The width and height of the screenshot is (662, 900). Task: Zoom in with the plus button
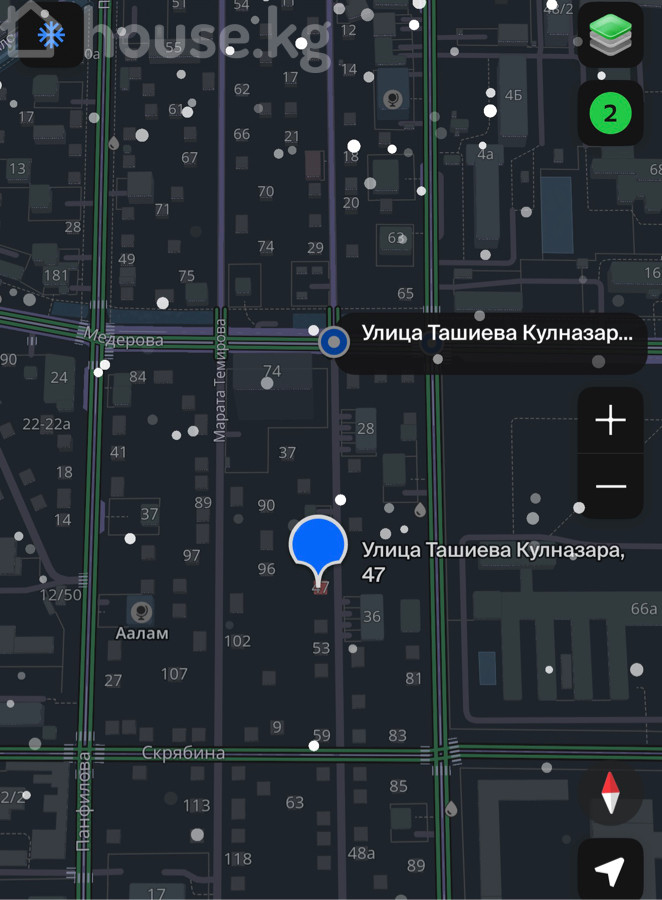pos(610,421)
